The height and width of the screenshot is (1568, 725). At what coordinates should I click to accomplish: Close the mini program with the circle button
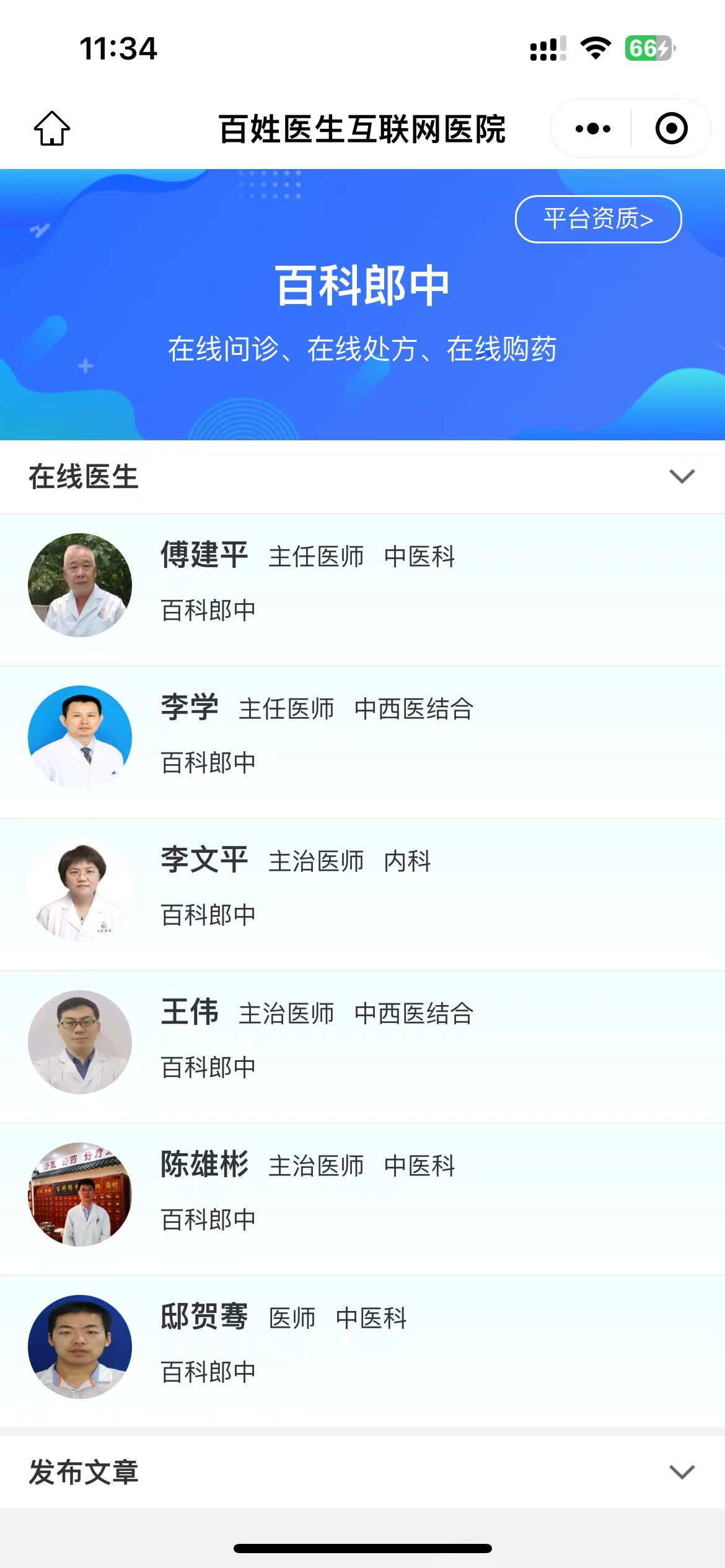click(672, 129)
